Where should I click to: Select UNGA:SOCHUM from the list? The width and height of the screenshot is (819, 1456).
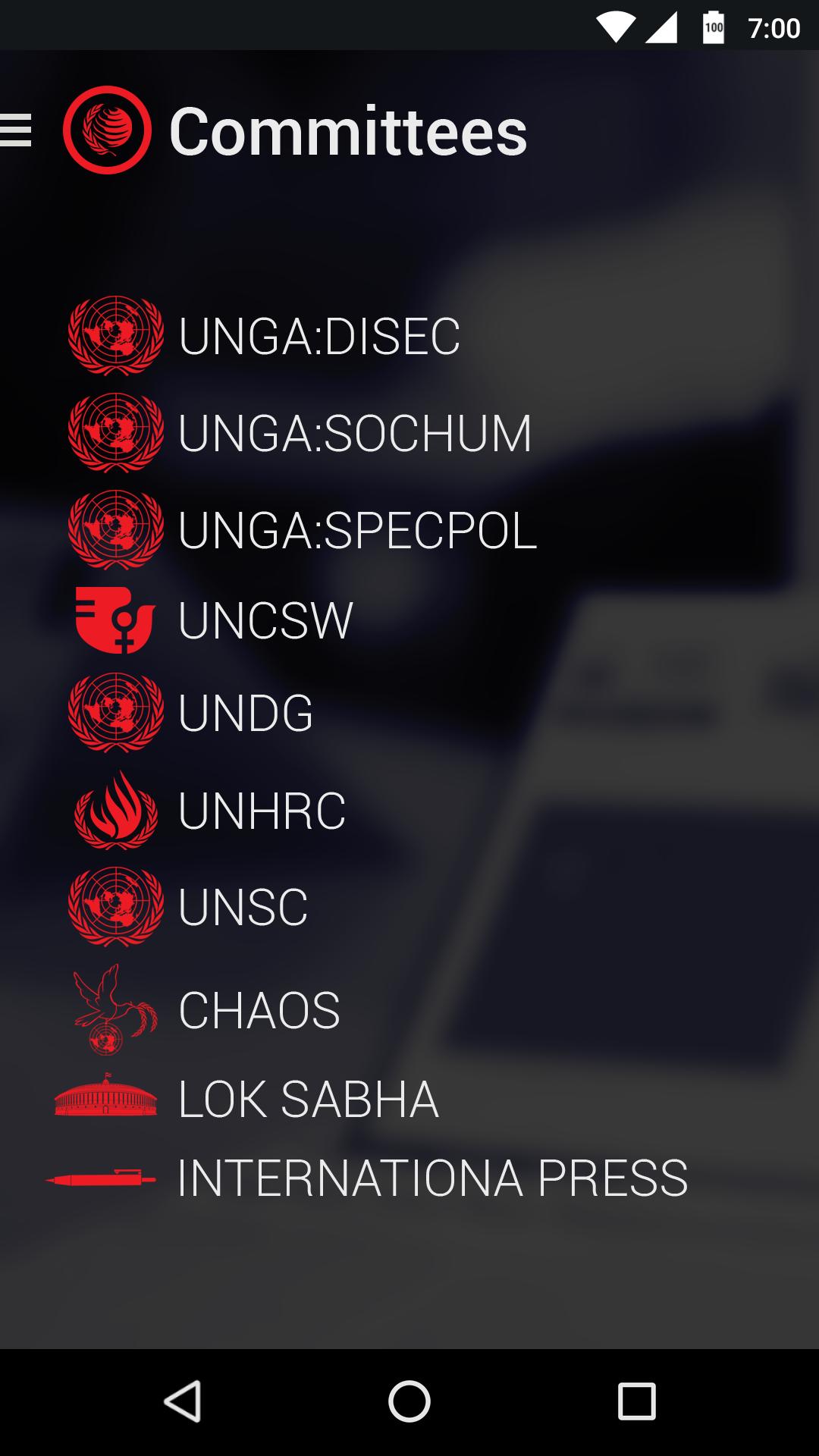pyautogui.click(x=354, y=433)
